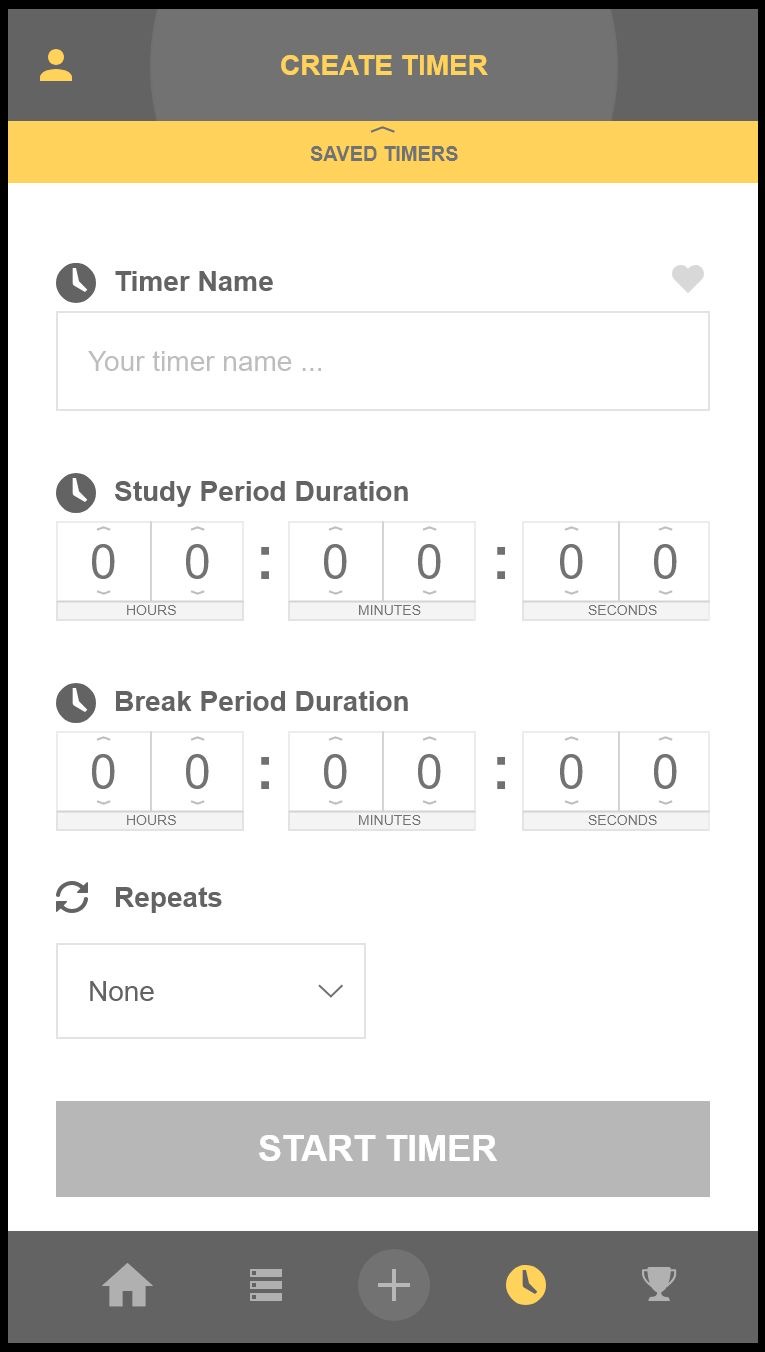
Task: Select the Create Timer title
Action: (384, 65)
